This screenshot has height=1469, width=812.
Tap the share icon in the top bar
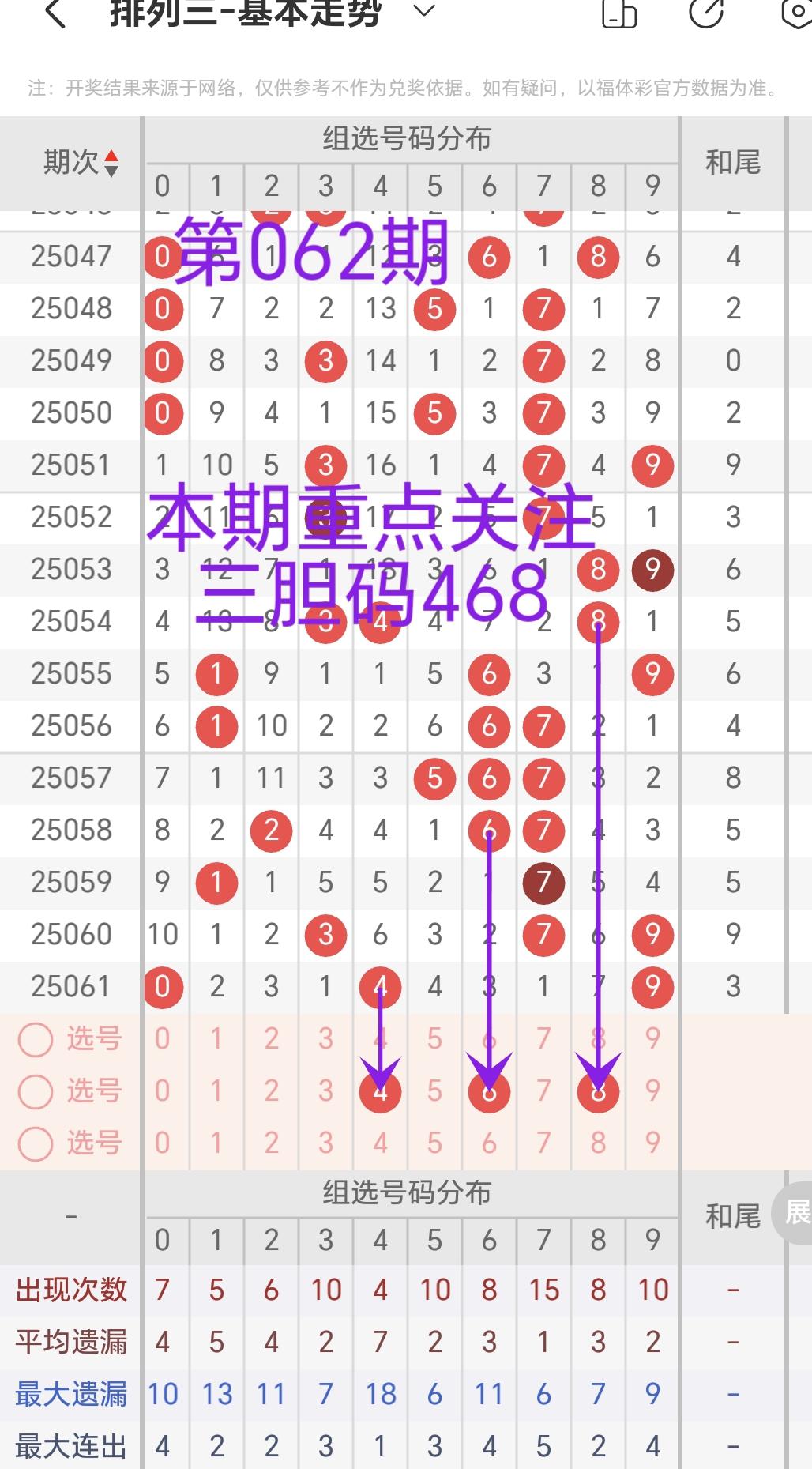pyautogui.click(x=705, y=12)
